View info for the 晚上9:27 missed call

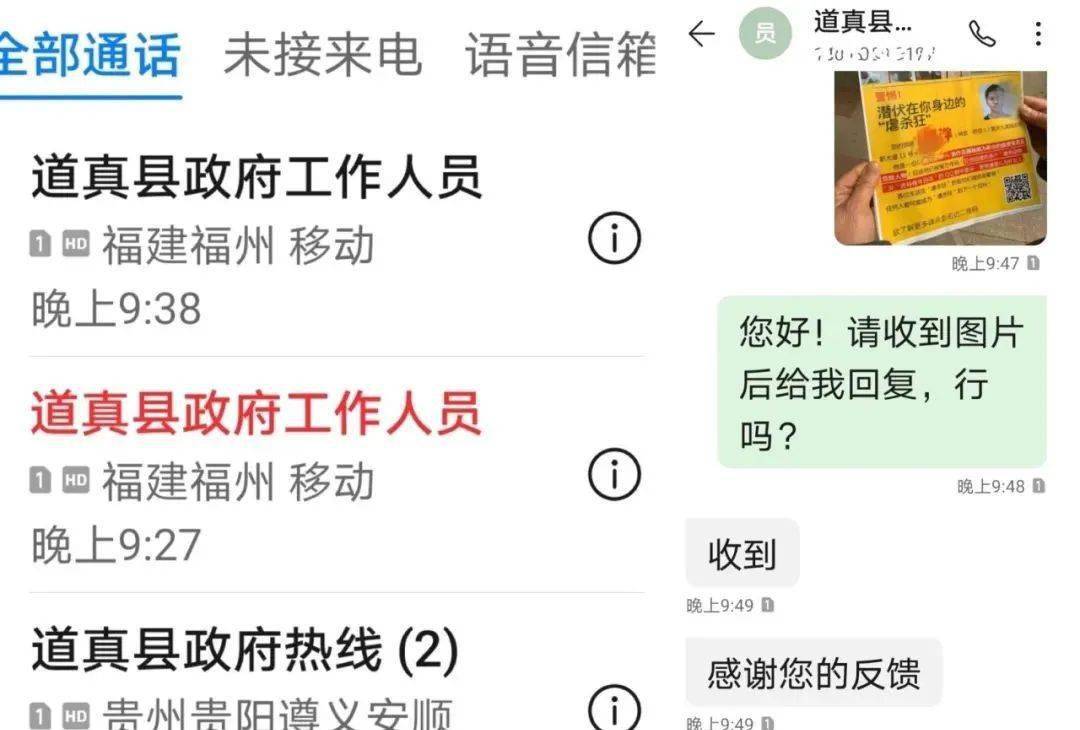point(614,474)
